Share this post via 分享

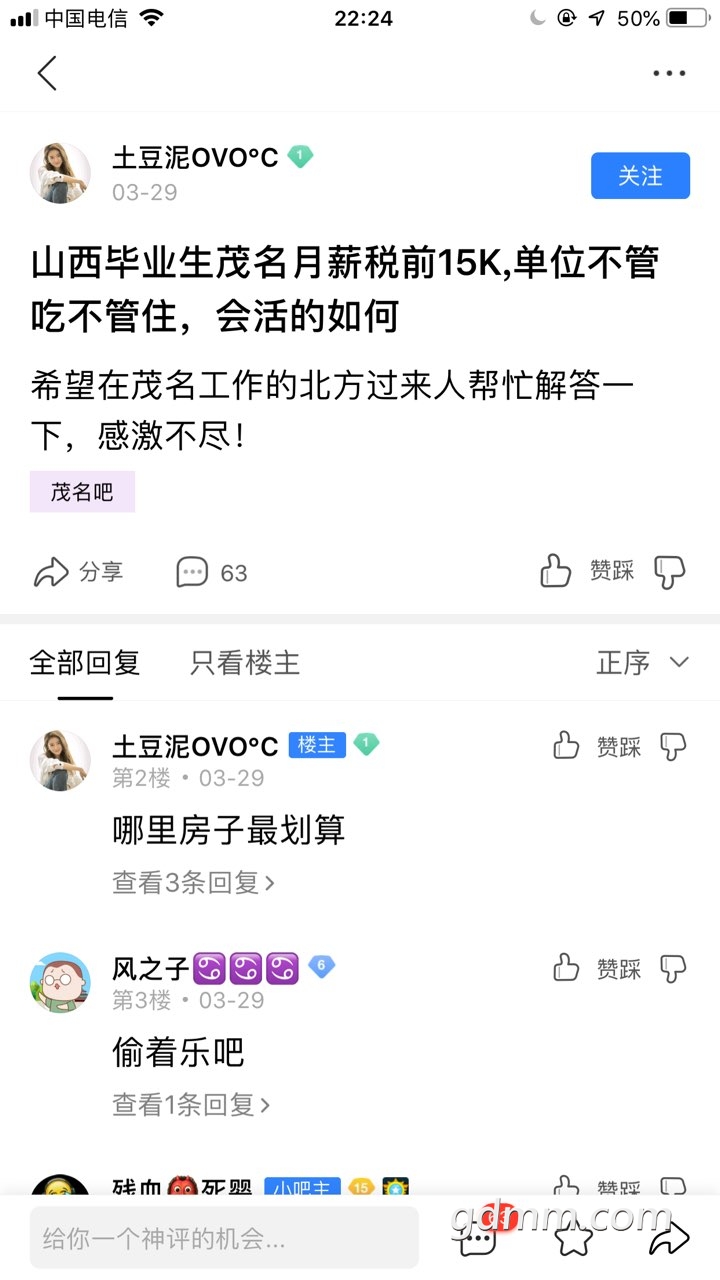pos(78,572)
